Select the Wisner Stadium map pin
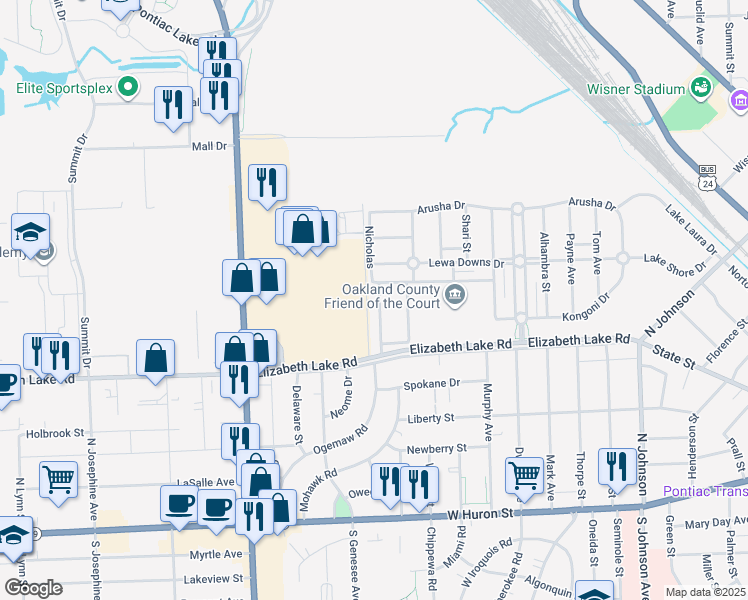 click(701, 88)
